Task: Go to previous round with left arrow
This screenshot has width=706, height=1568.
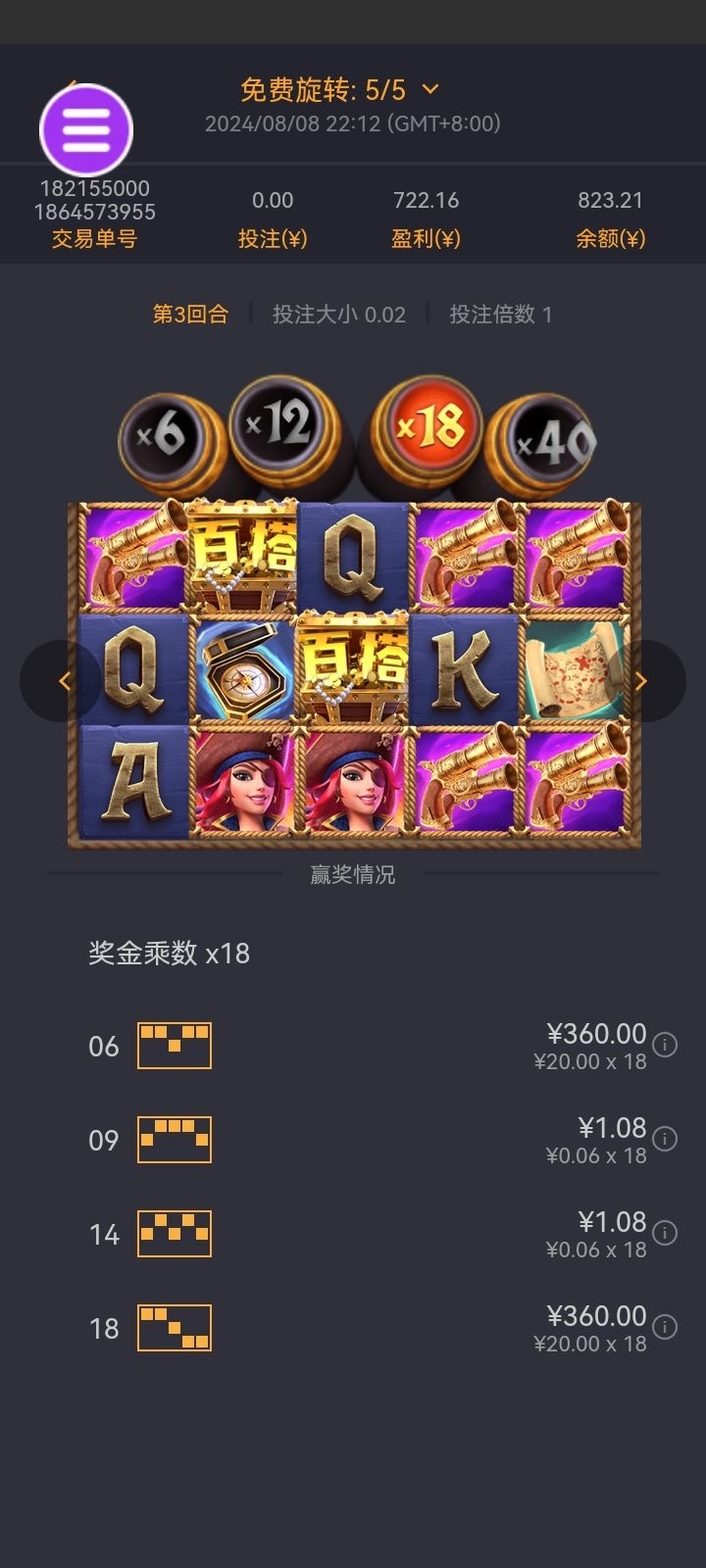Action: click(x=64, y=681)
